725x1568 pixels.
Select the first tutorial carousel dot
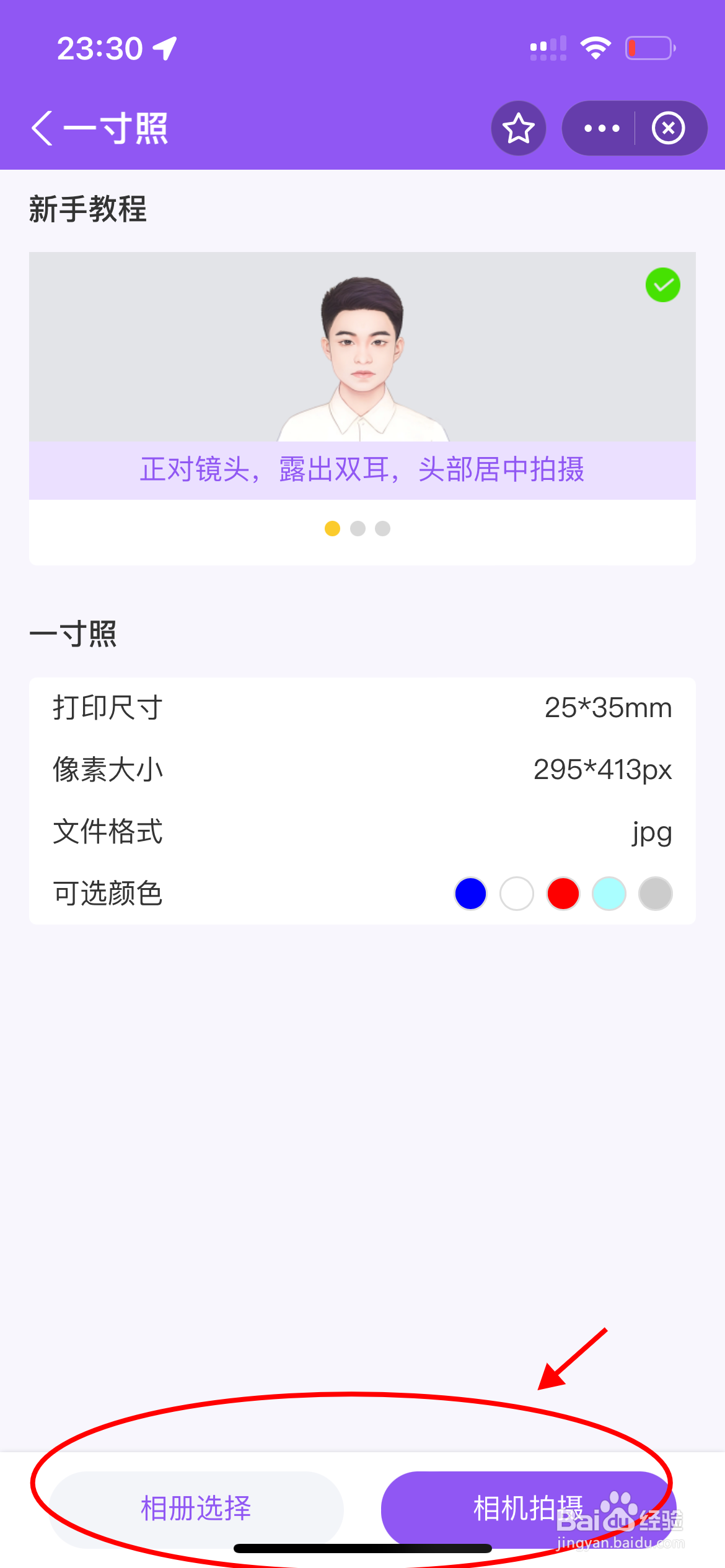tap(332, 528)
